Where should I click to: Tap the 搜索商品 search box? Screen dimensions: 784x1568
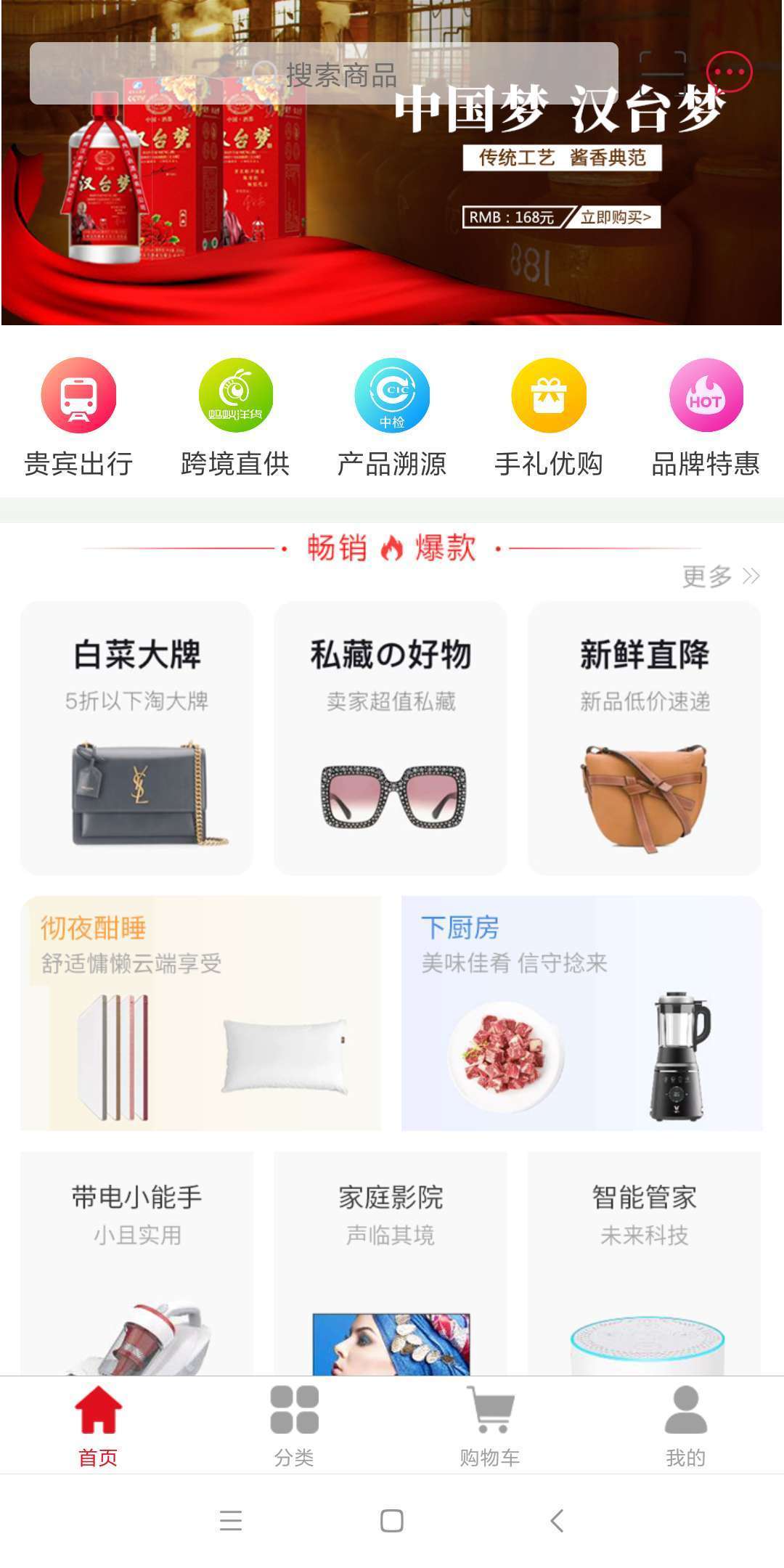323,73
